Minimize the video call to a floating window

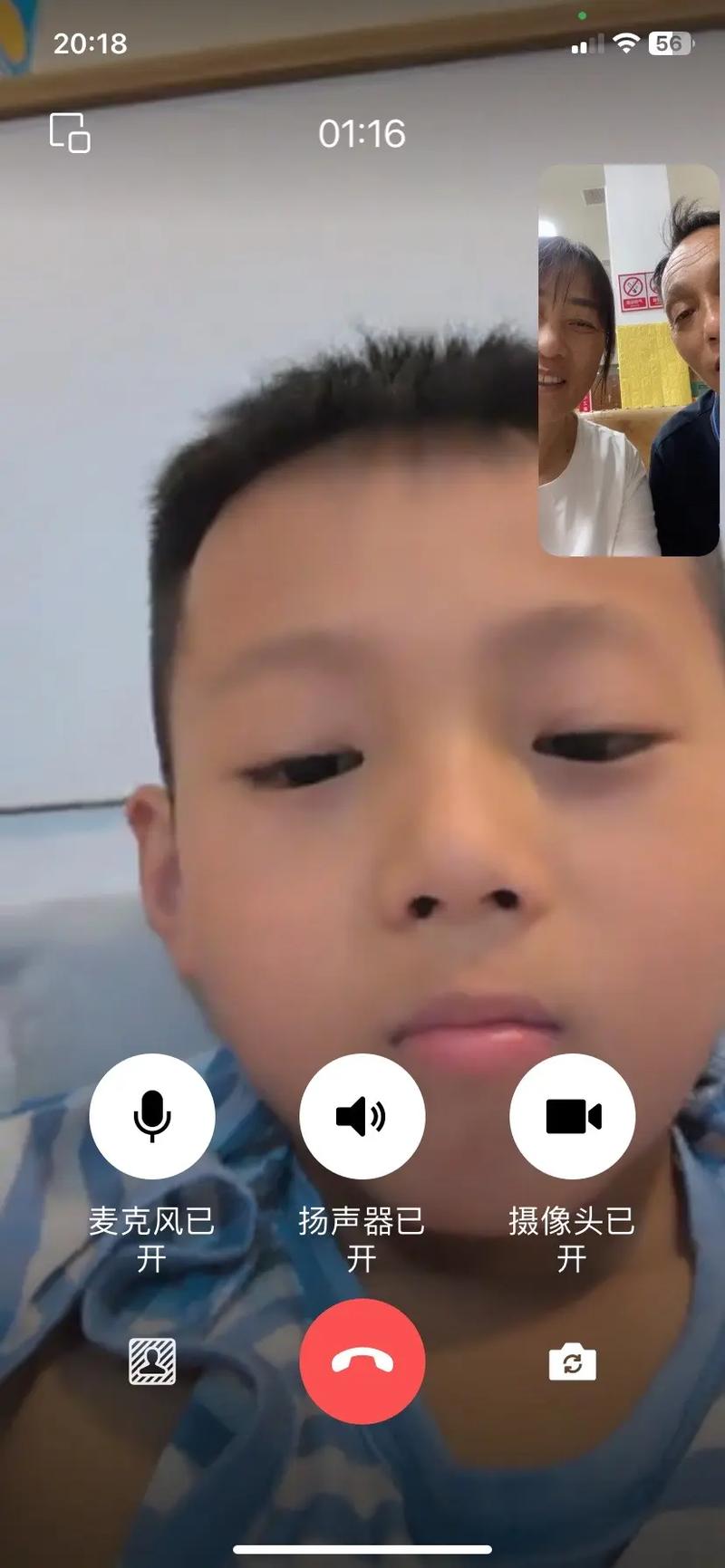point(70,133)
